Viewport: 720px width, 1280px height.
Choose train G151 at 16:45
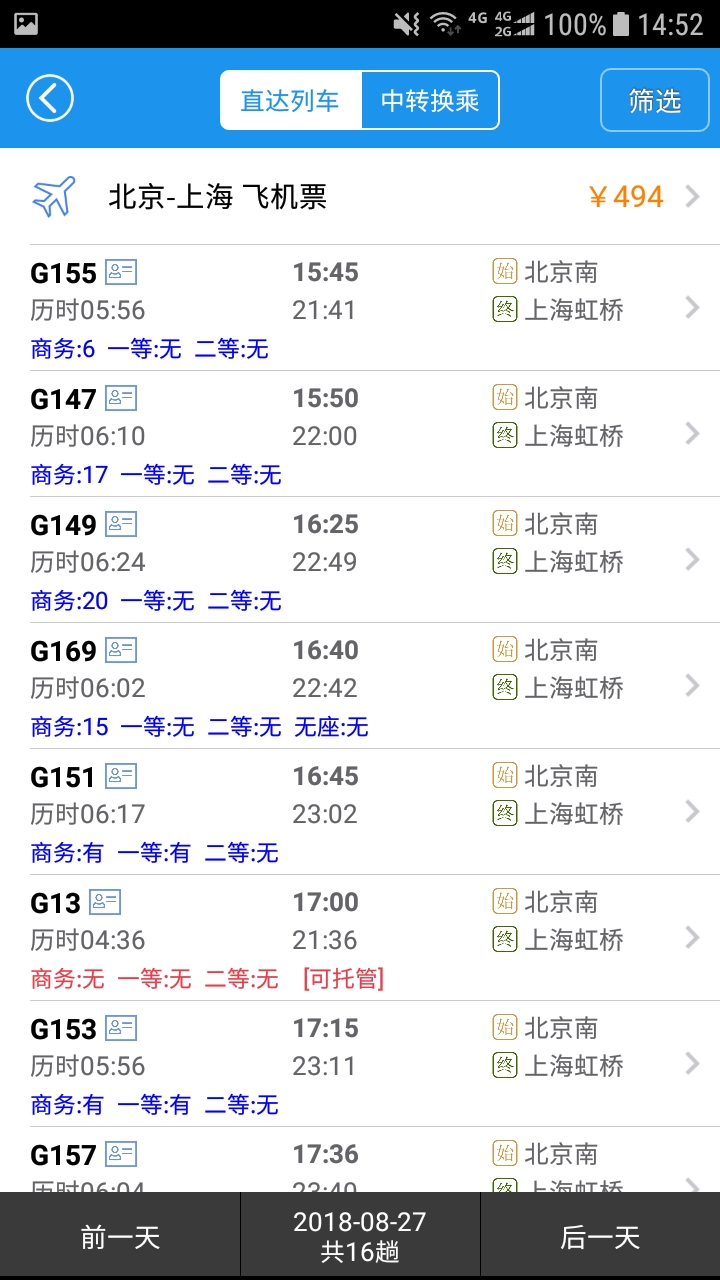[x=360, y=812]
